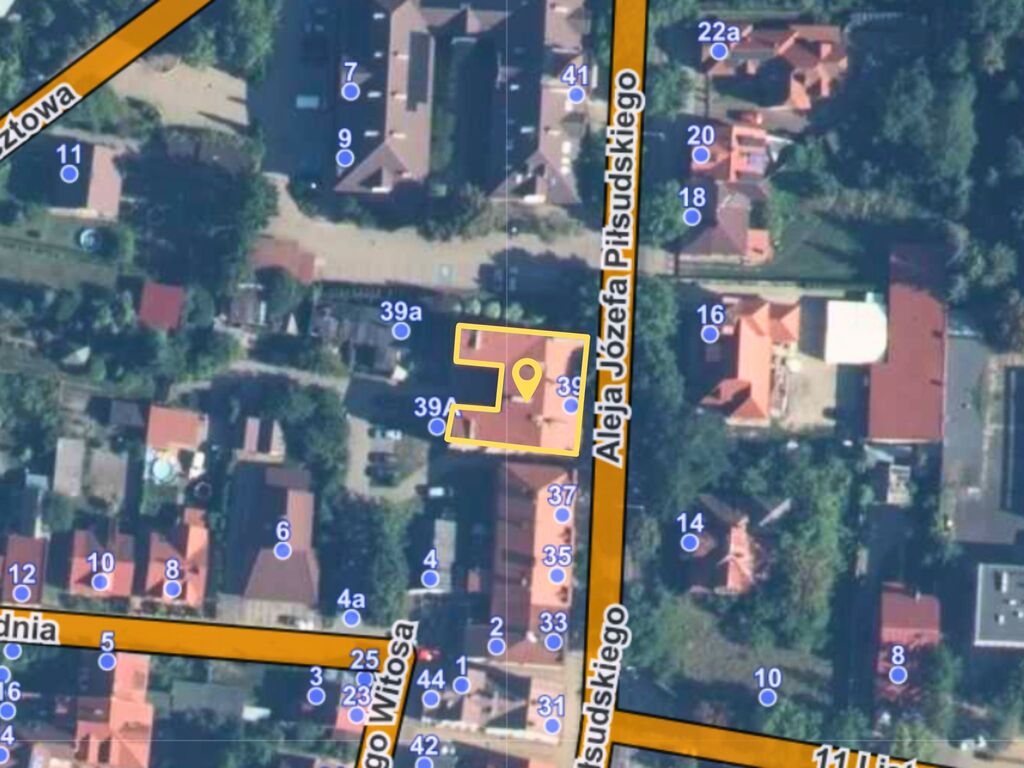Open address point 6

tap(283, 550)
